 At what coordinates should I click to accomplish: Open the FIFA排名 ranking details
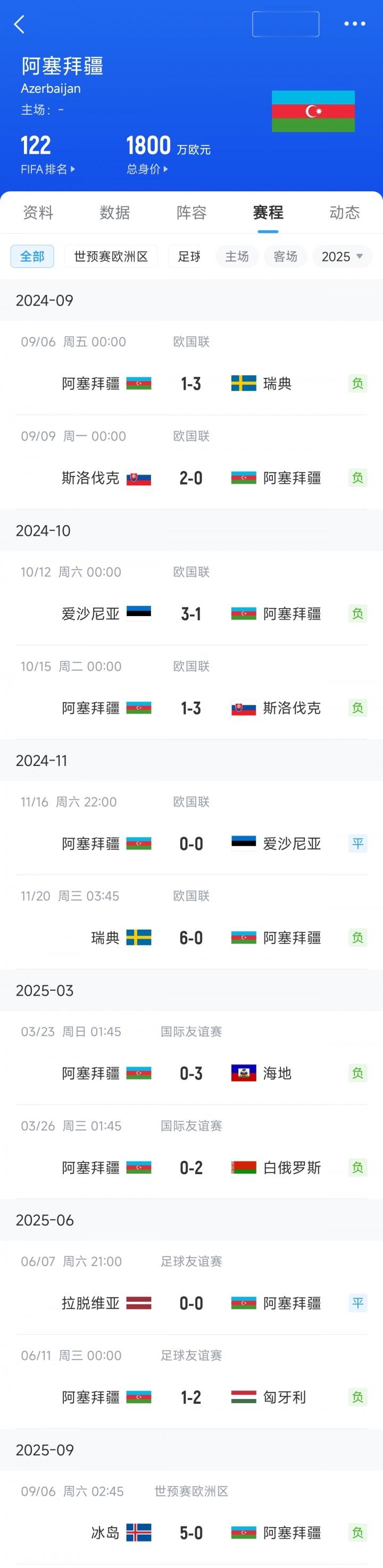[x=47, y=169]
